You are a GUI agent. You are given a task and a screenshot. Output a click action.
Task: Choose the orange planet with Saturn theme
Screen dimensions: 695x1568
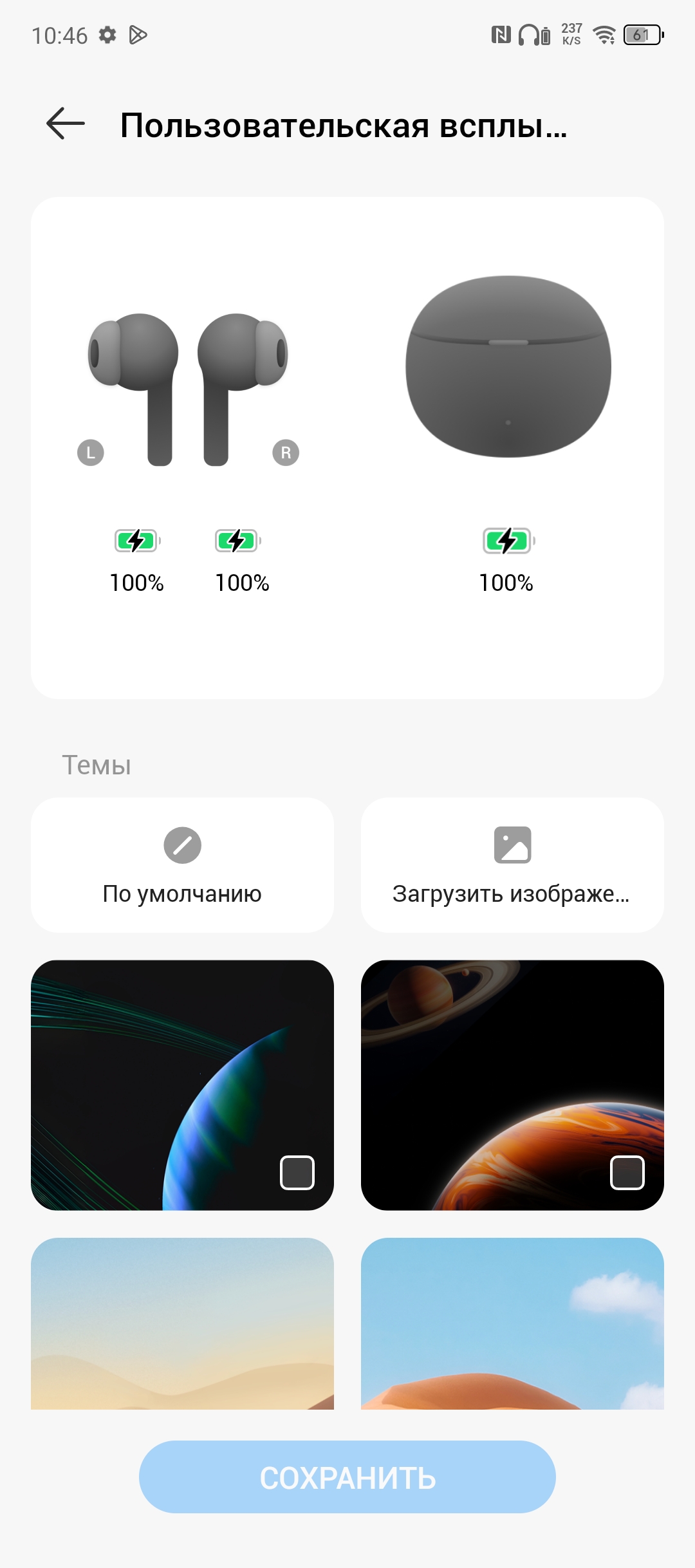512,1085
